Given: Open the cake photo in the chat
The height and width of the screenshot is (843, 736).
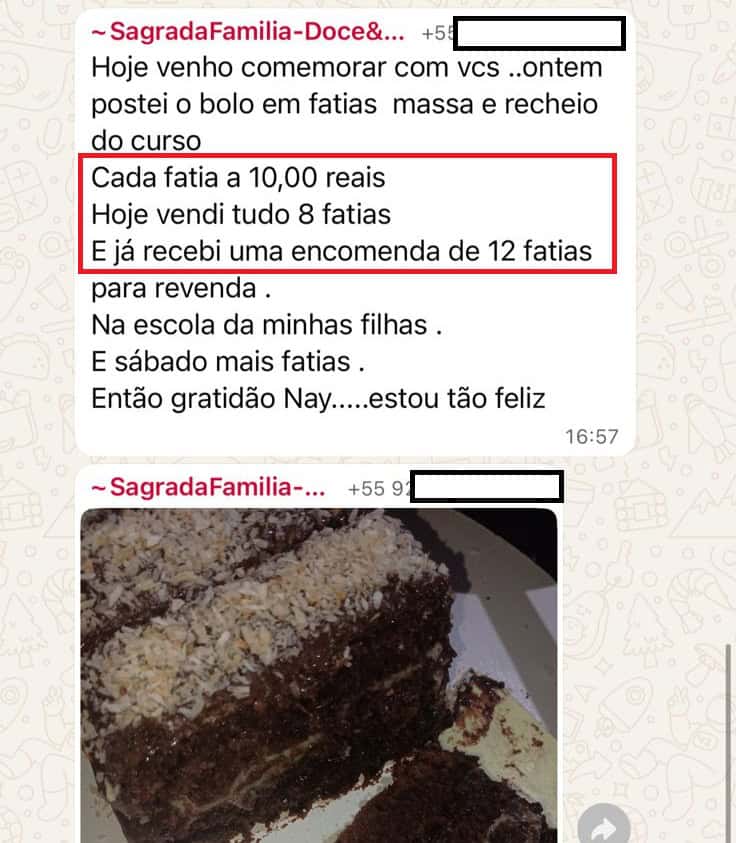Looking at the screenshot, I should (x=319, y=675).
